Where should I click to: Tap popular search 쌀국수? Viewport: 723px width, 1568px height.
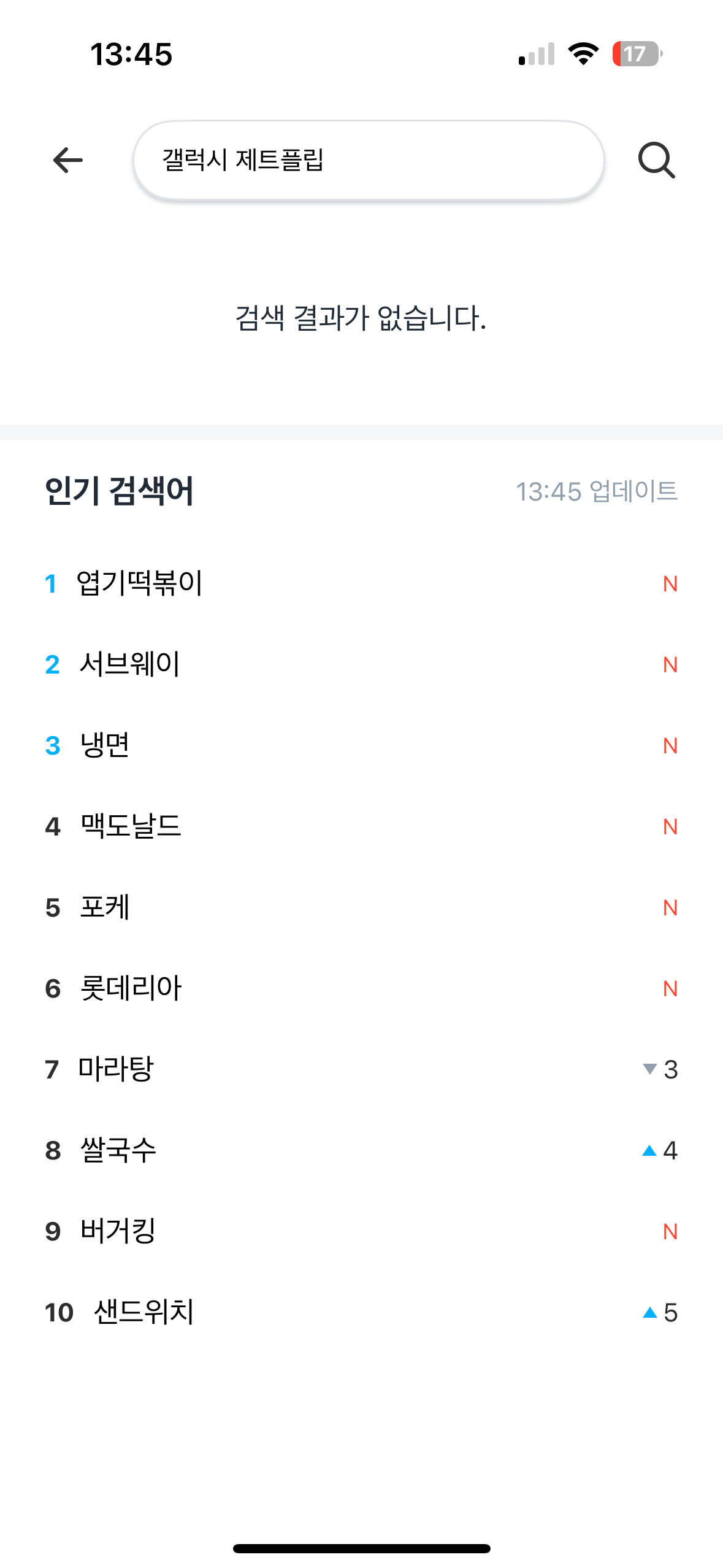pyautogui.click(x=118, y=1150)
